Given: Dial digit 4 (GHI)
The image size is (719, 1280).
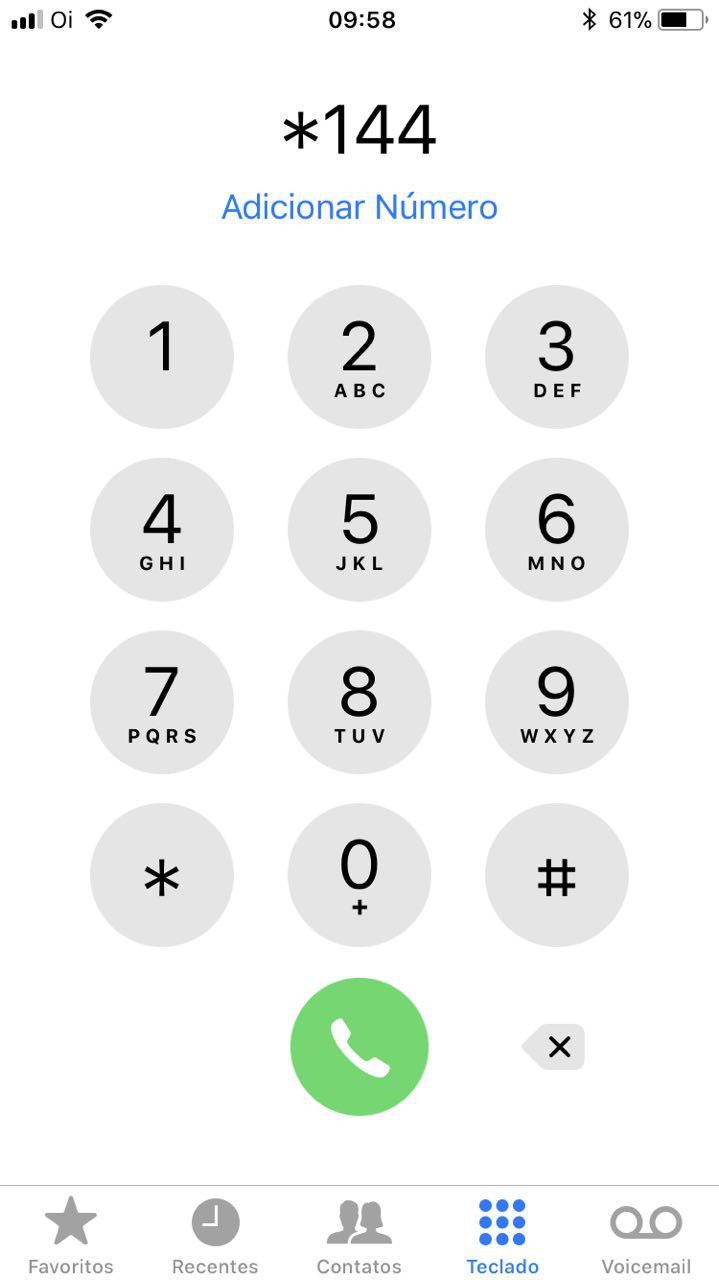Looking at the screenshot, I should 162,530.
